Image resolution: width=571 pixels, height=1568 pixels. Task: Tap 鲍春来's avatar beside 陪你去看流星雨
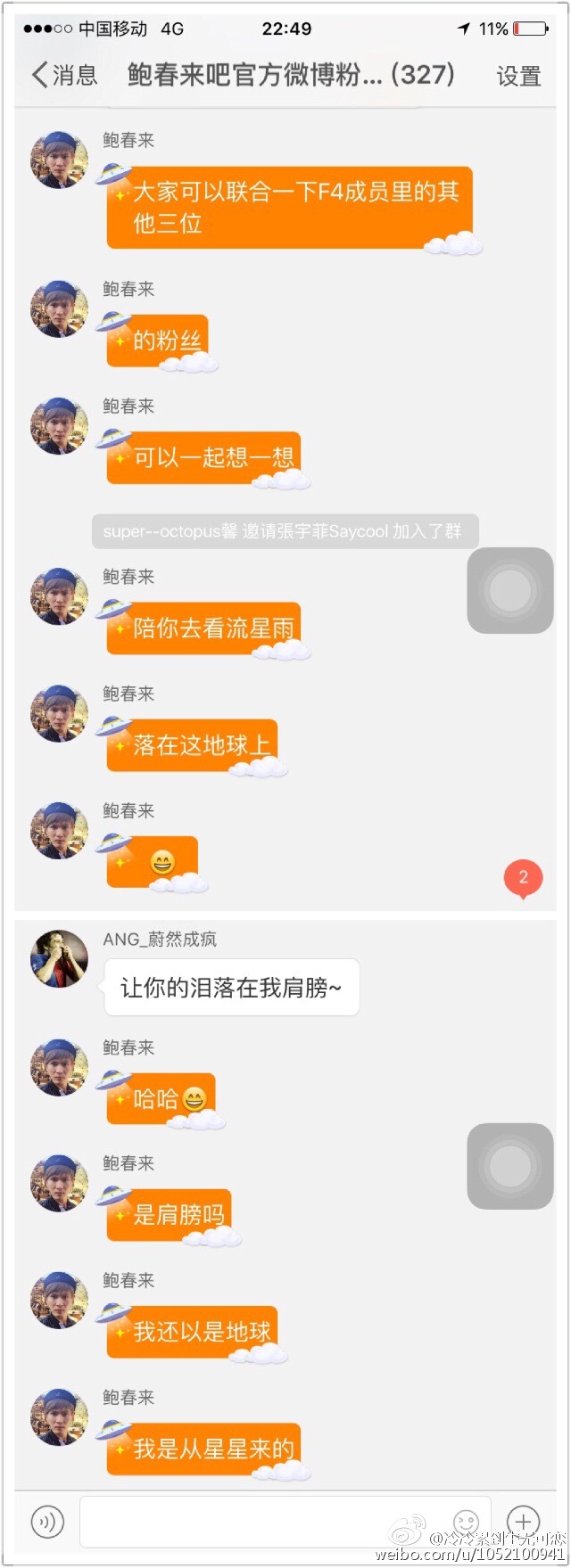point(60,596)
